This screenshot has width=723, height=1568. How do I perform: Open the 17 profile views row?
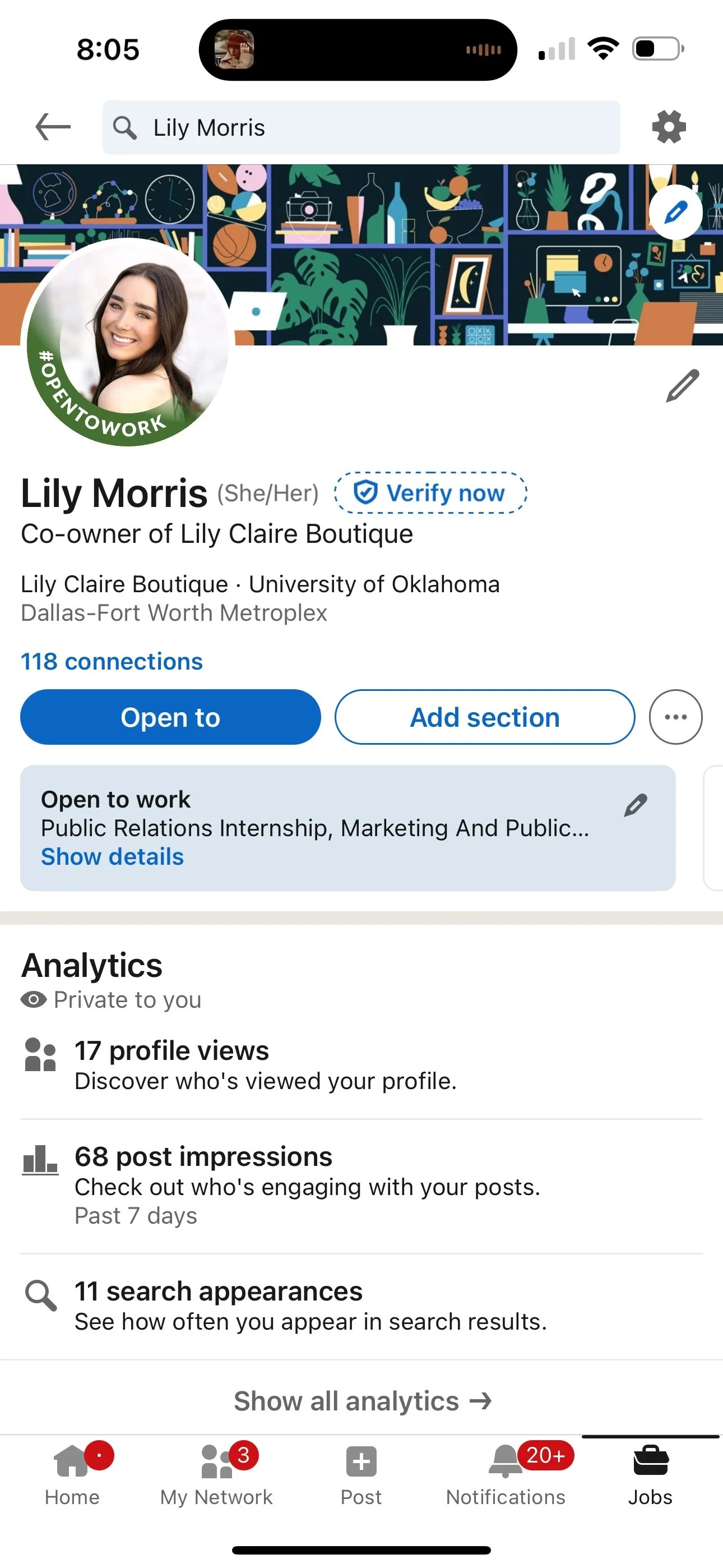tap(361, 1065)
